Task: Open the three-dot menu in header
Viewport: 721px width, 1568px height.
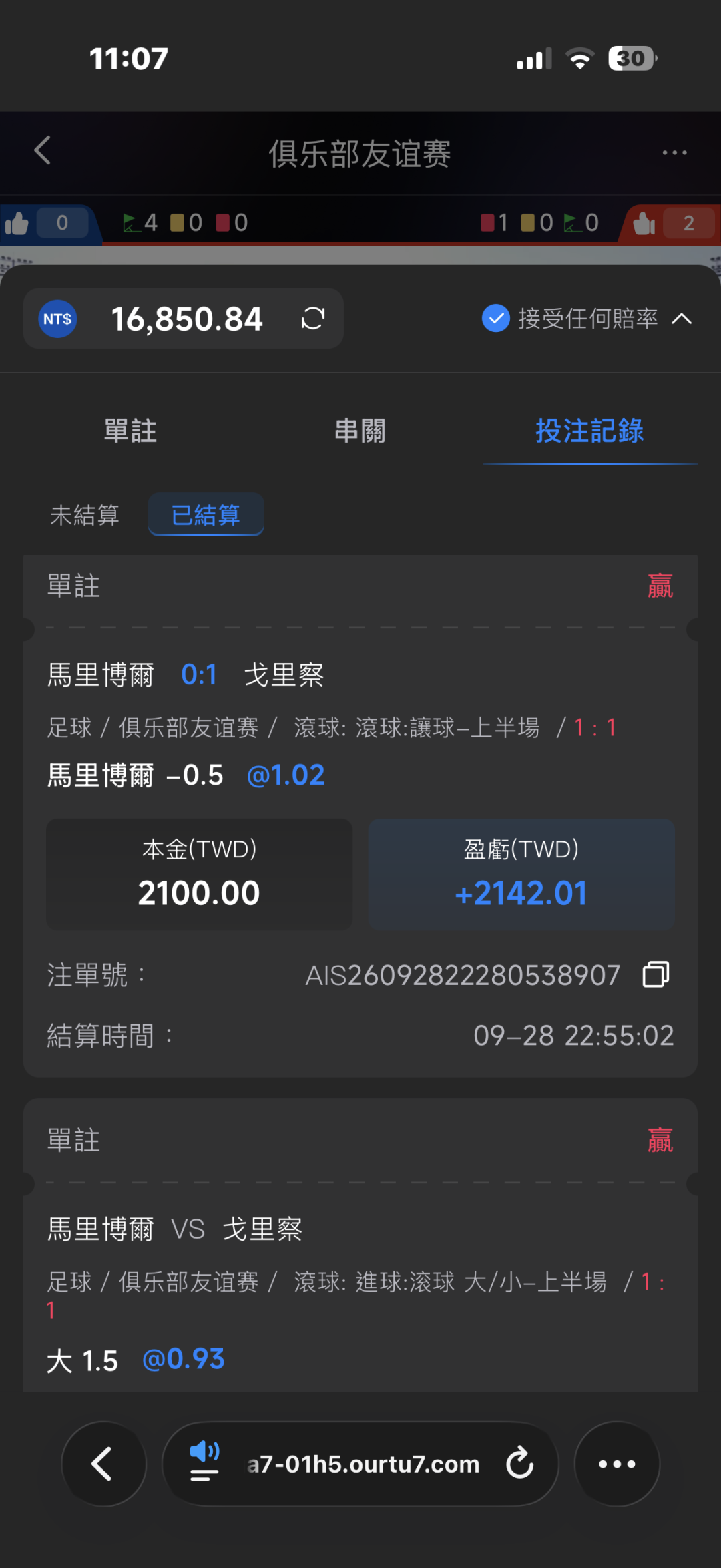Action: [x=674, y=152]
